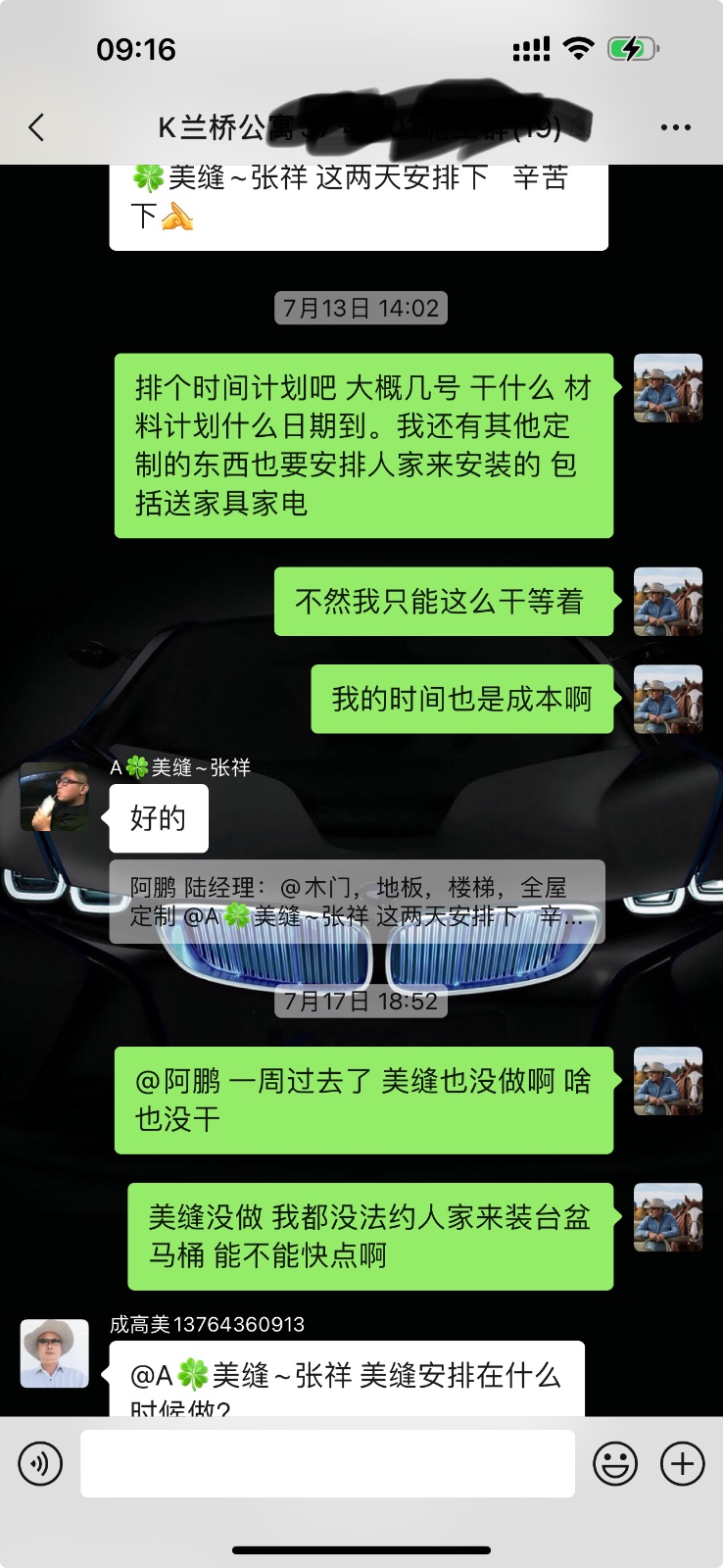723x1568 pixels.
Task: Open 成高美's profile avatar
Action: click(x=55, y=1353)
